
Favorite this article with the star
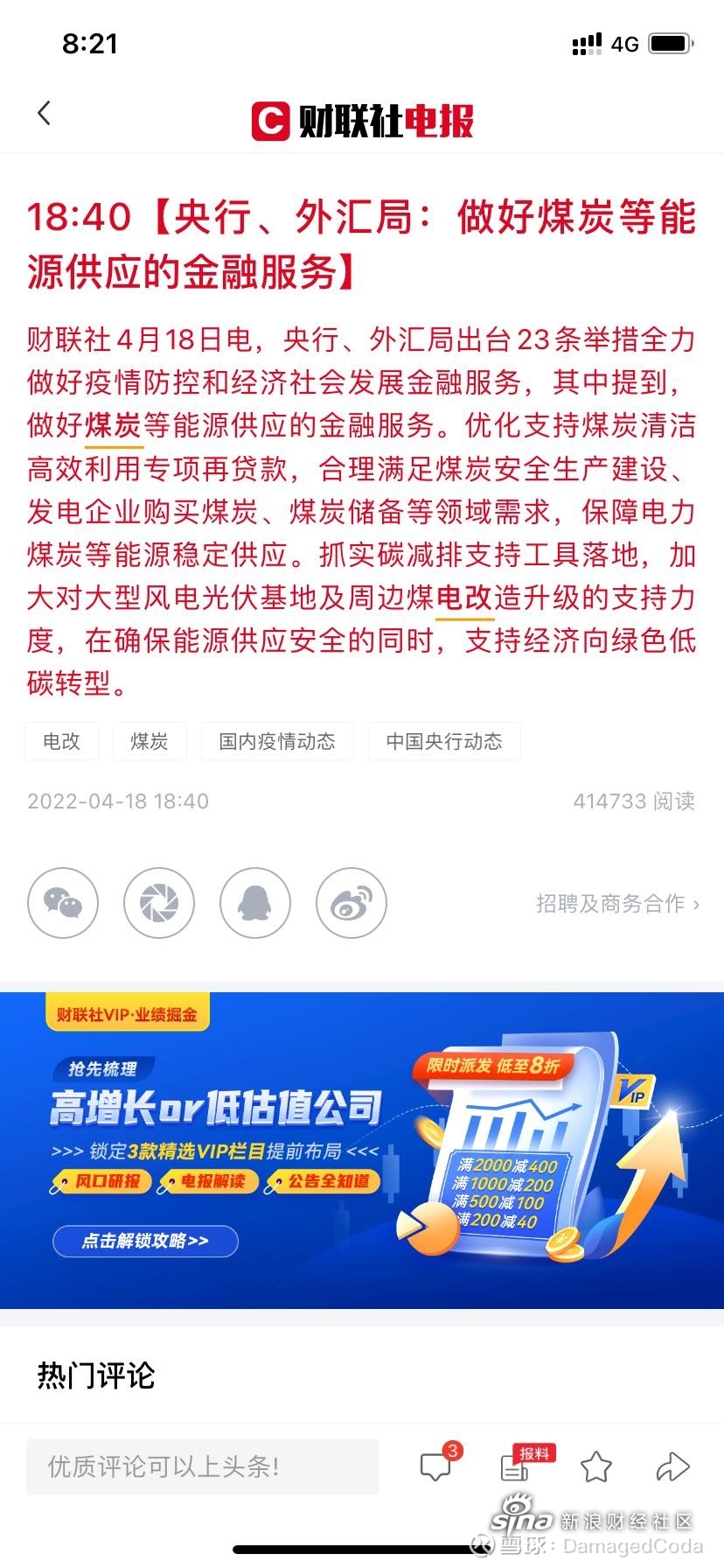pos(596,1466)
